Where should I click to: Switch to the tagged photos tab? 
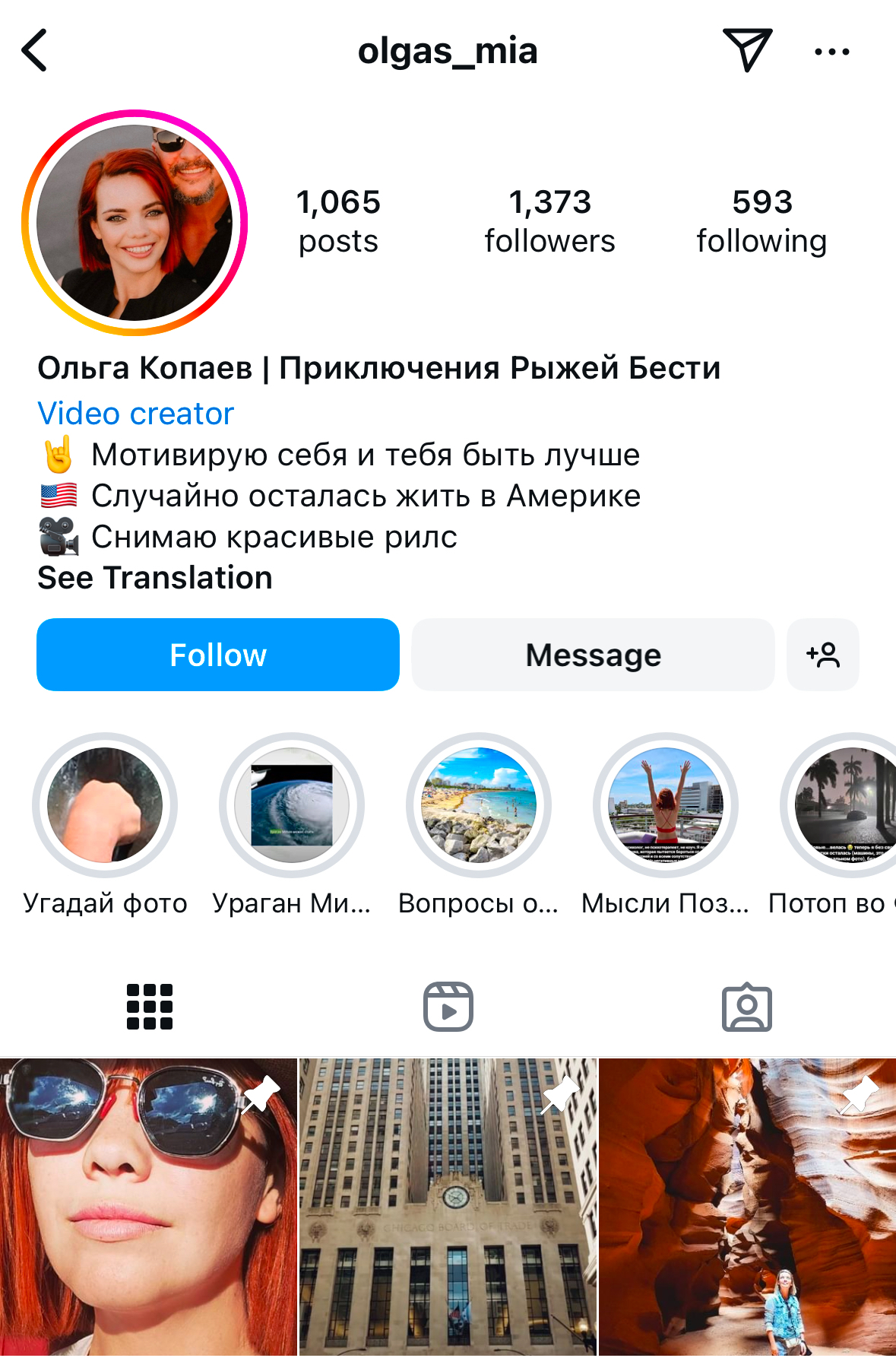click(746, 1007)
